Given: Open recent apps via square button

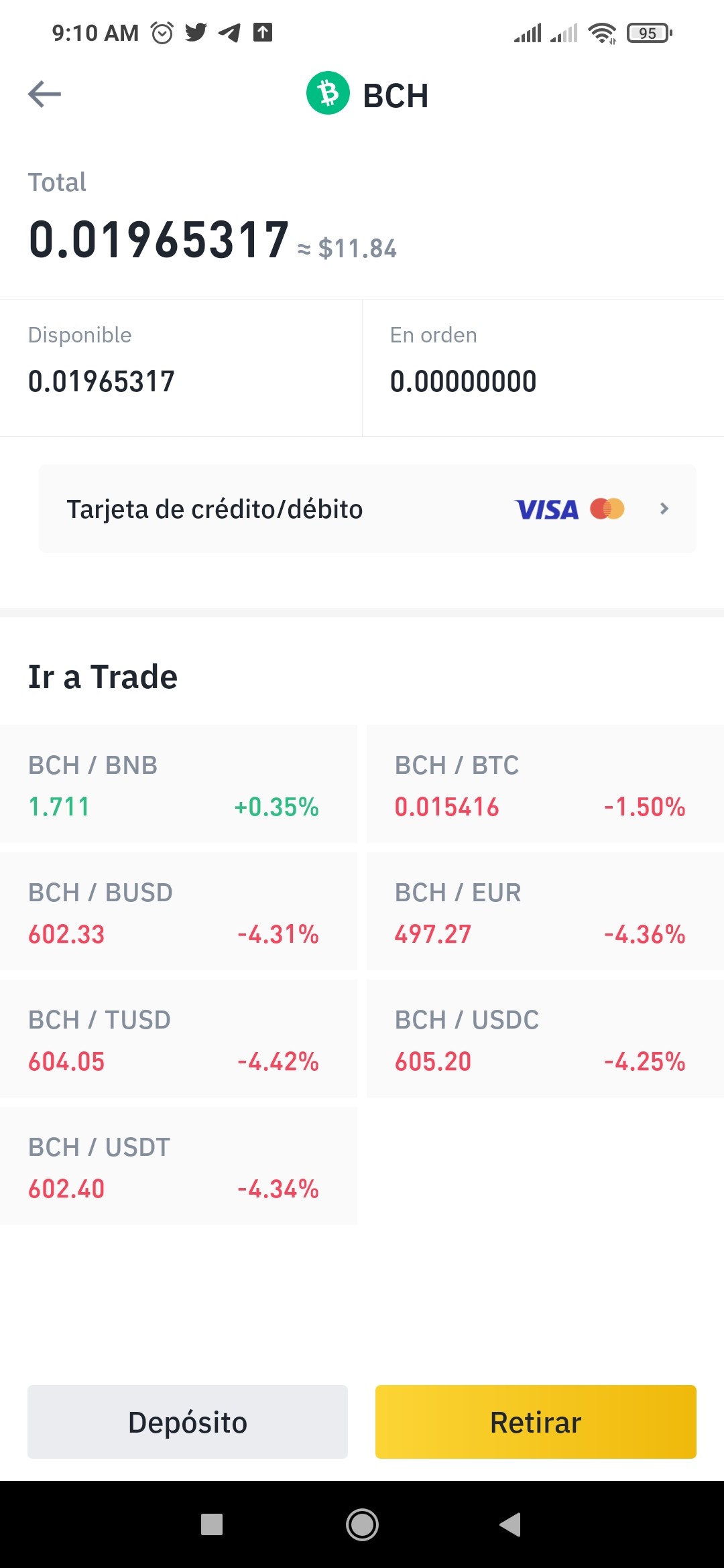Looking at the screenshot, I should 212,1524.
